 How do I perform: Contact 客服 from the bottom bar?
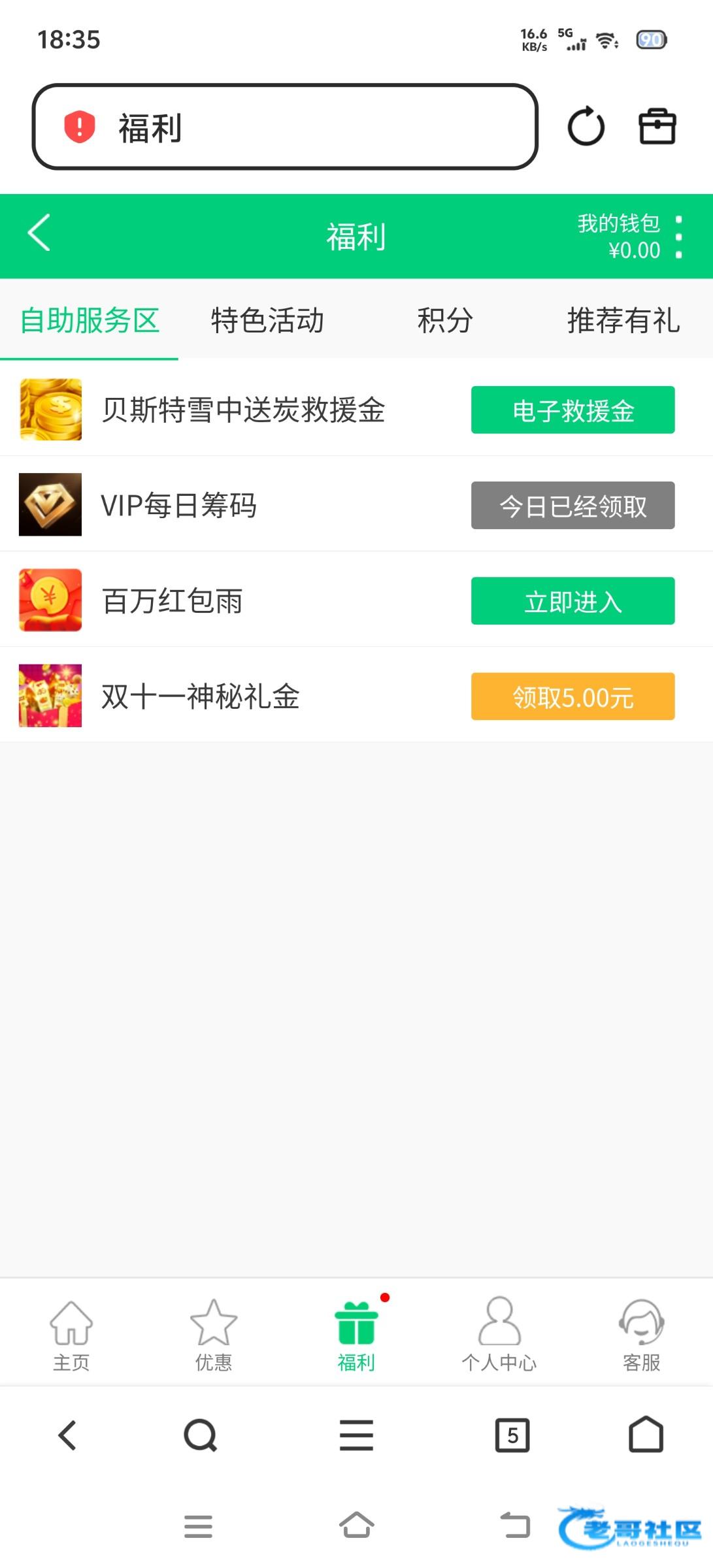pyautogui.click(x=641, y=1334)
